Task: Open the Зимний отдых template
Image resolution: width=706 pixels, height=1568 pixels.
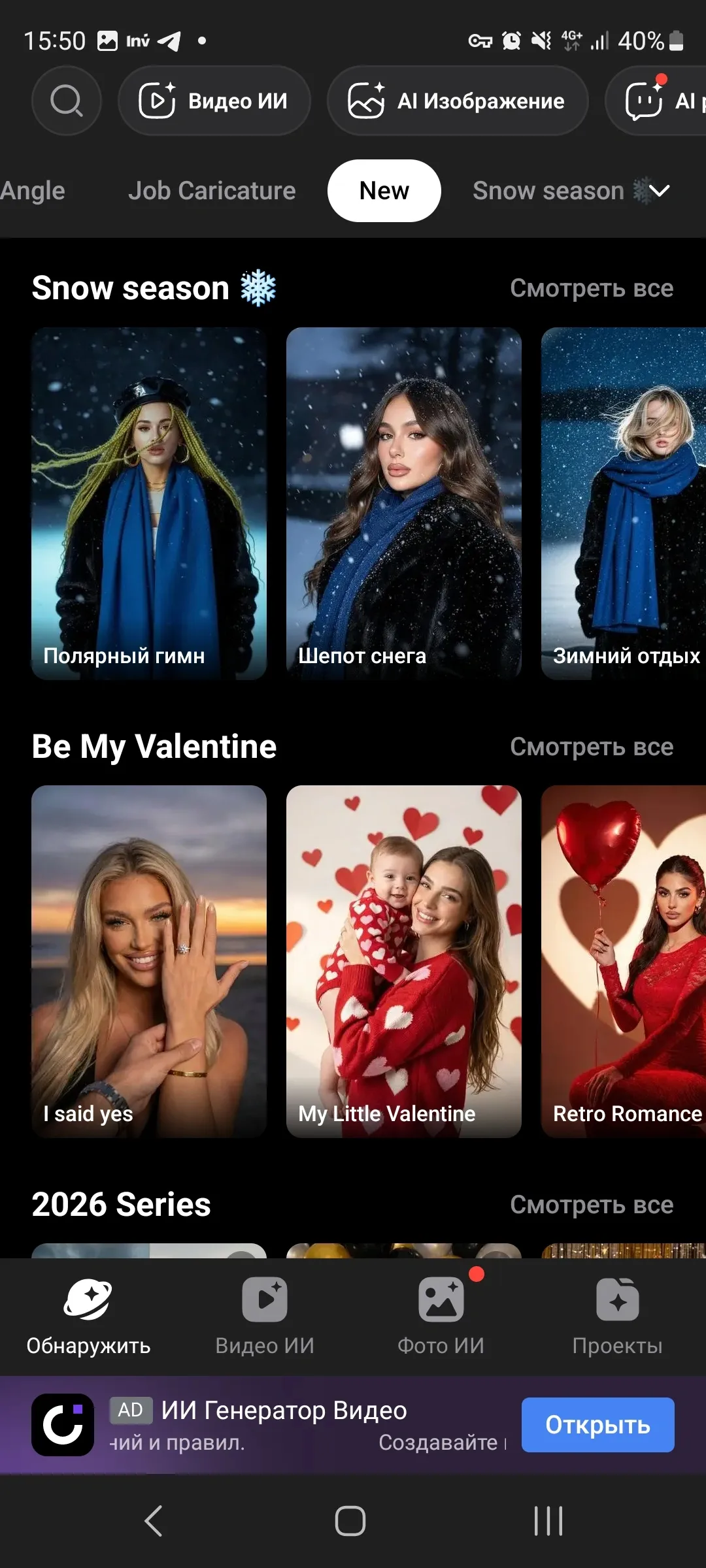Action: click(623, 503)
